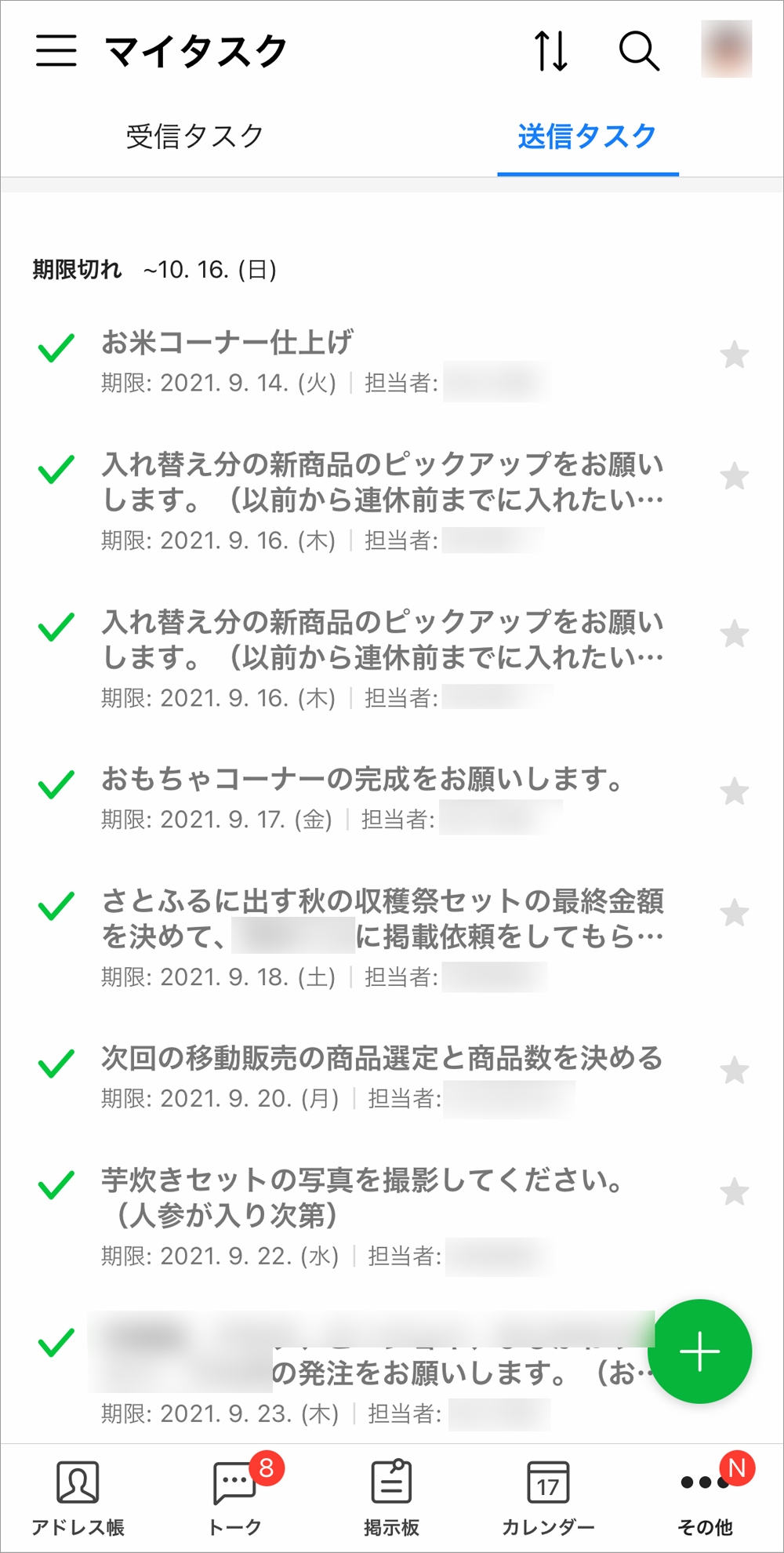Select the 送信タスク tab

click(587, 136)
